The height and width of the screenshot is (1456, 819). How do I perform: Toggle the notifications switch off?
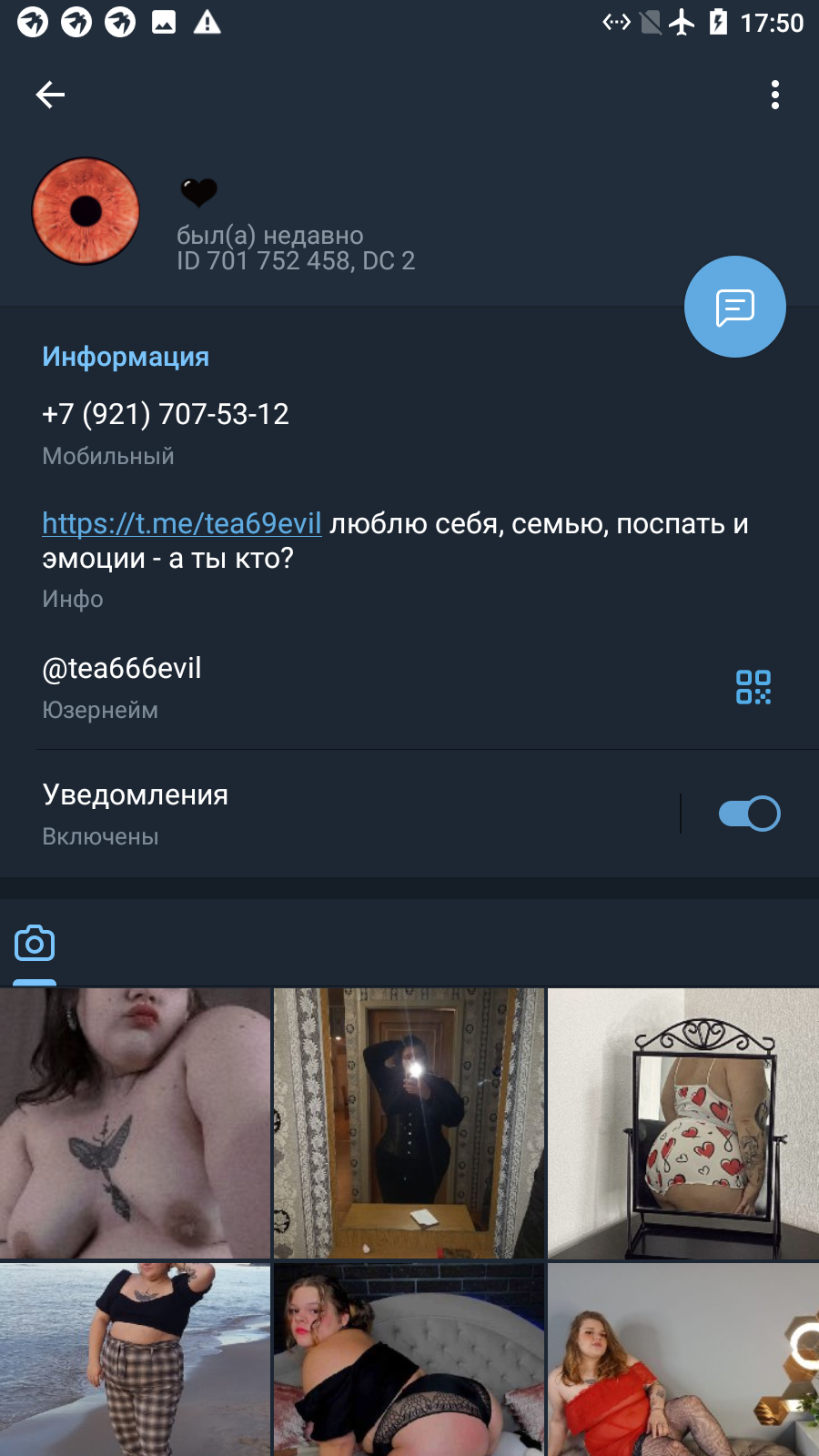(749, 814)
